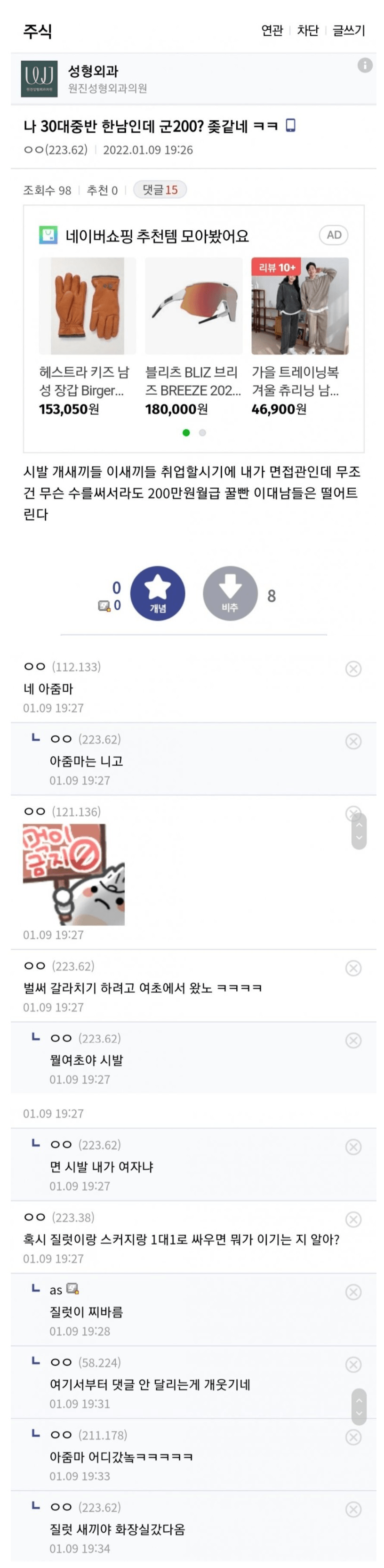This screenshot has height=1568, width=384.
Task: Open the 헤스트라 키즈 gloves product card
Action: tap(87, 336)
